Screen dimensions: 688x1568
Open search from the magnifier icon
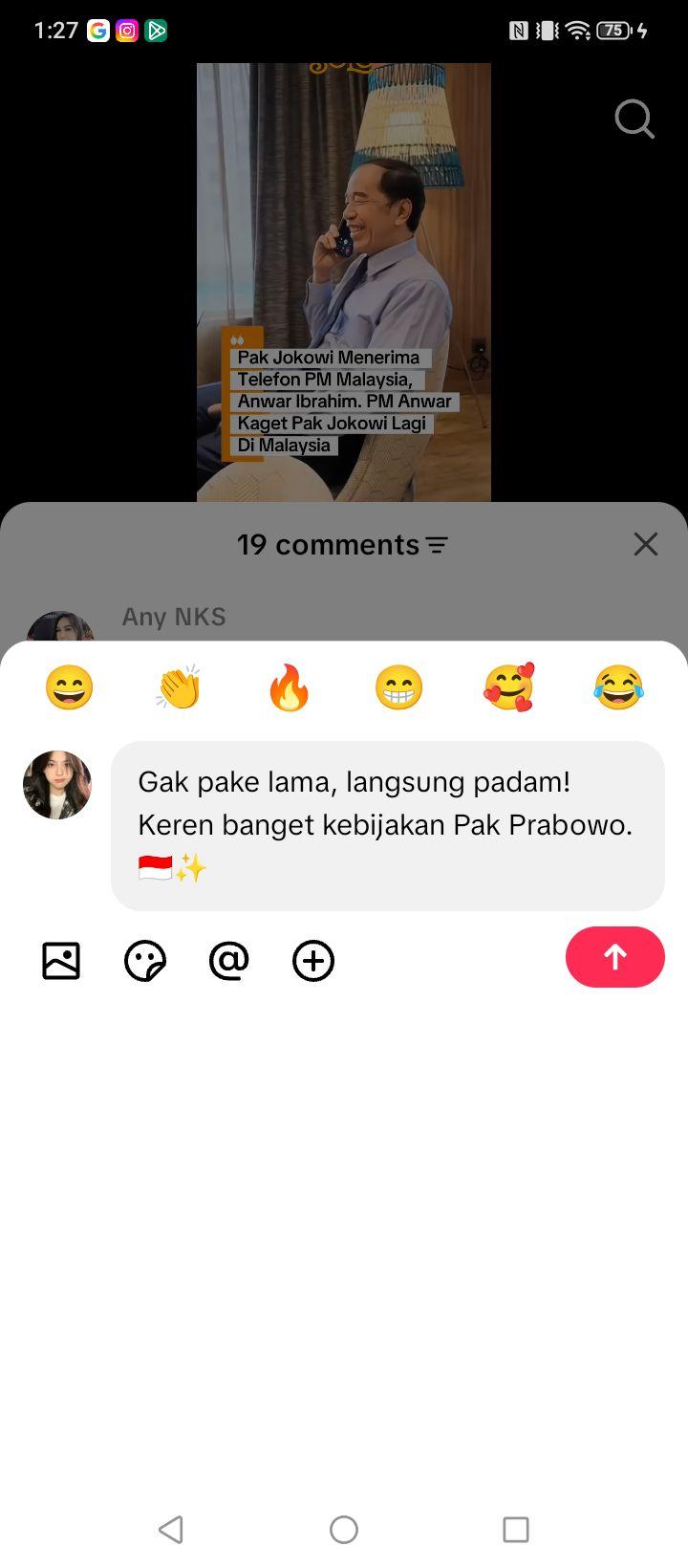pyautogui.click(x=634, y=120)
